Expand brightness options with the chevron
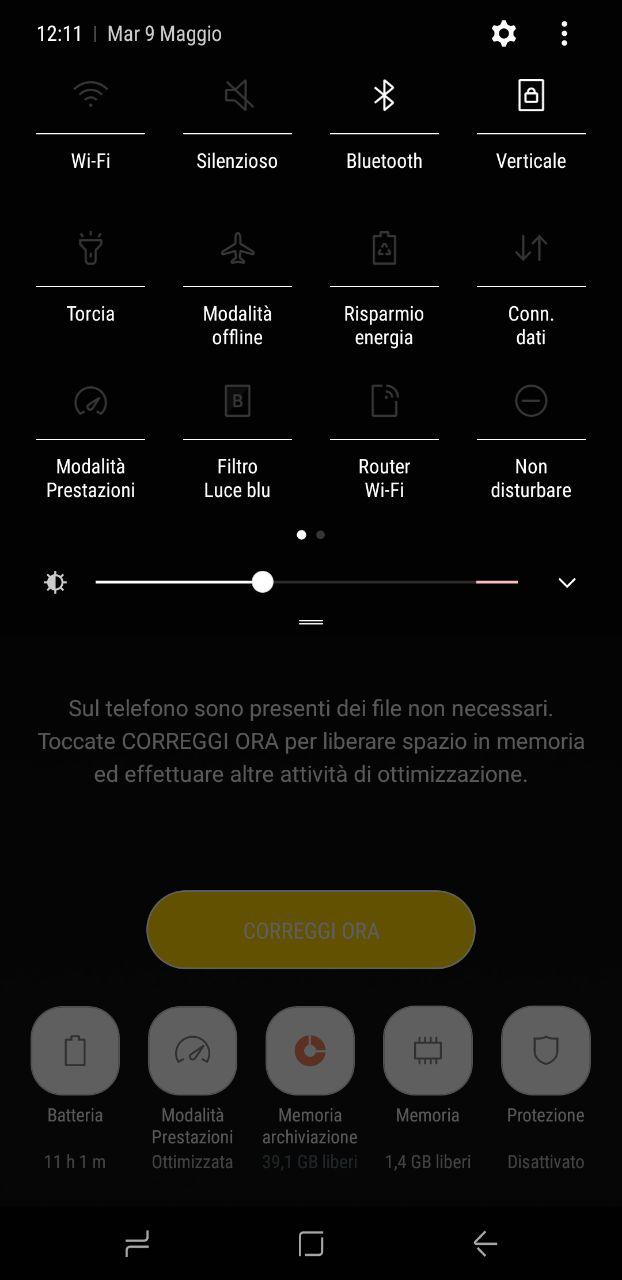Image resolution: width=622 pixels, height=1280 pixels. tap(567, 583)
